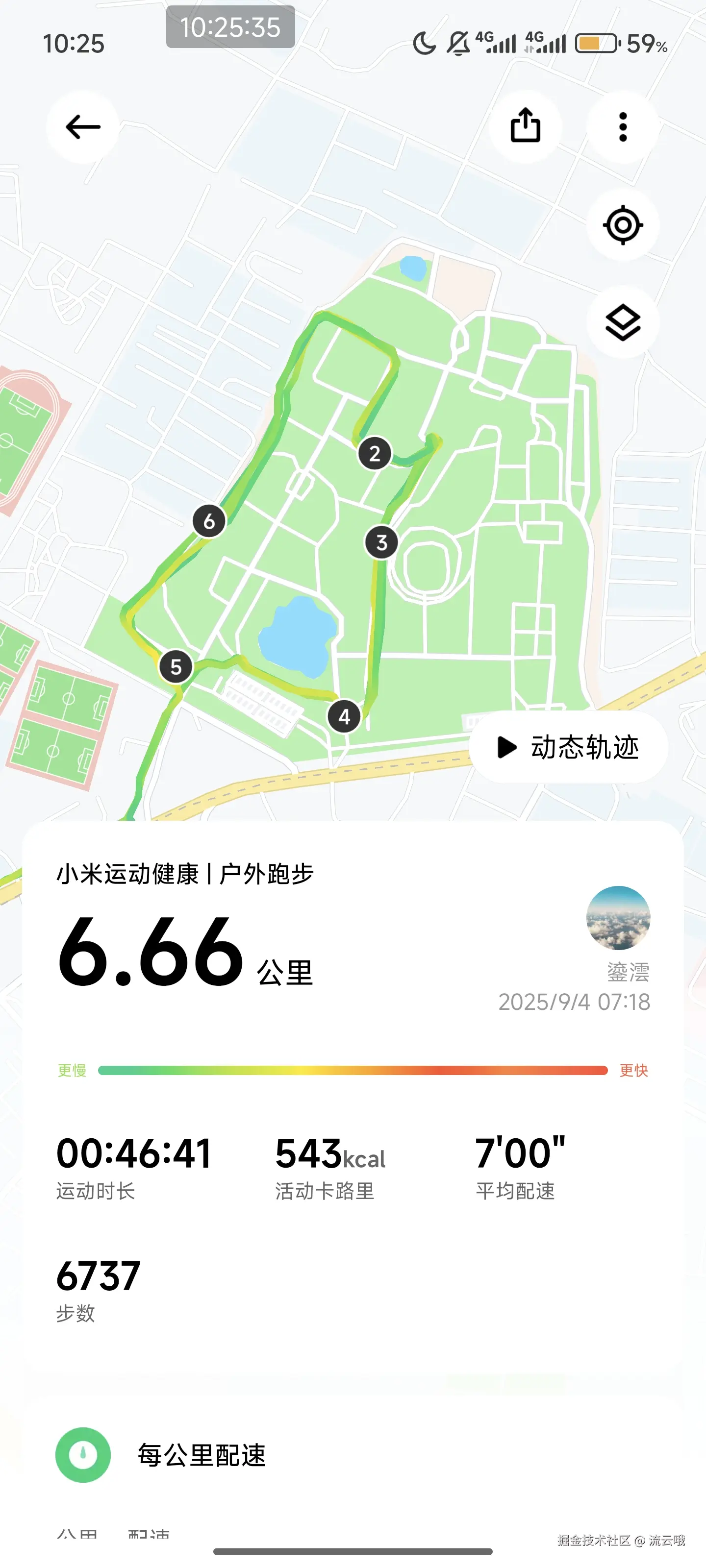
Task: Recenter the map on the route
Action: pyautogui.click(x=623, y=225)
